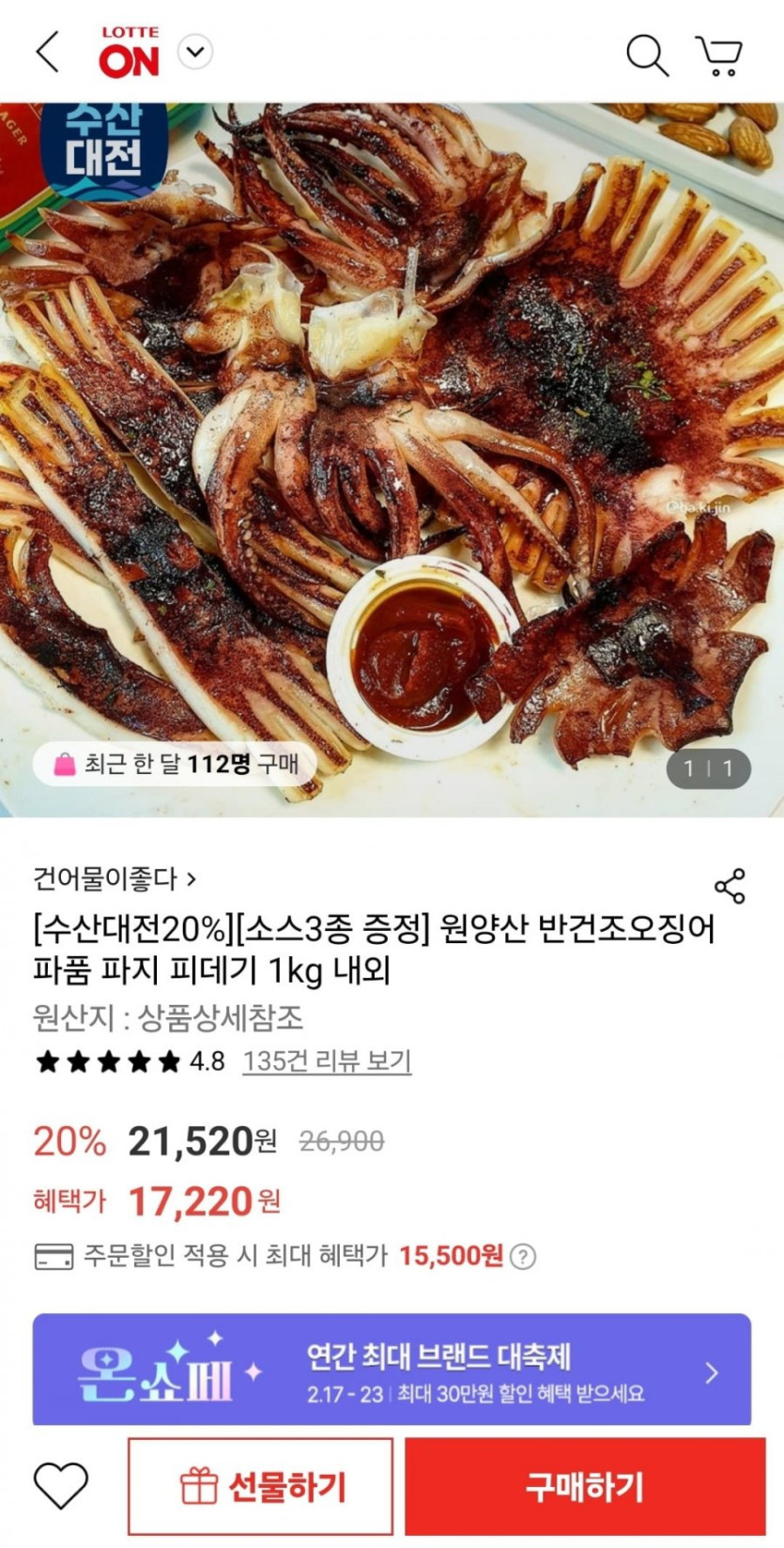Open the search magnifier
The height and width of the screenshot is (1548, 784).
pos(646,55)
